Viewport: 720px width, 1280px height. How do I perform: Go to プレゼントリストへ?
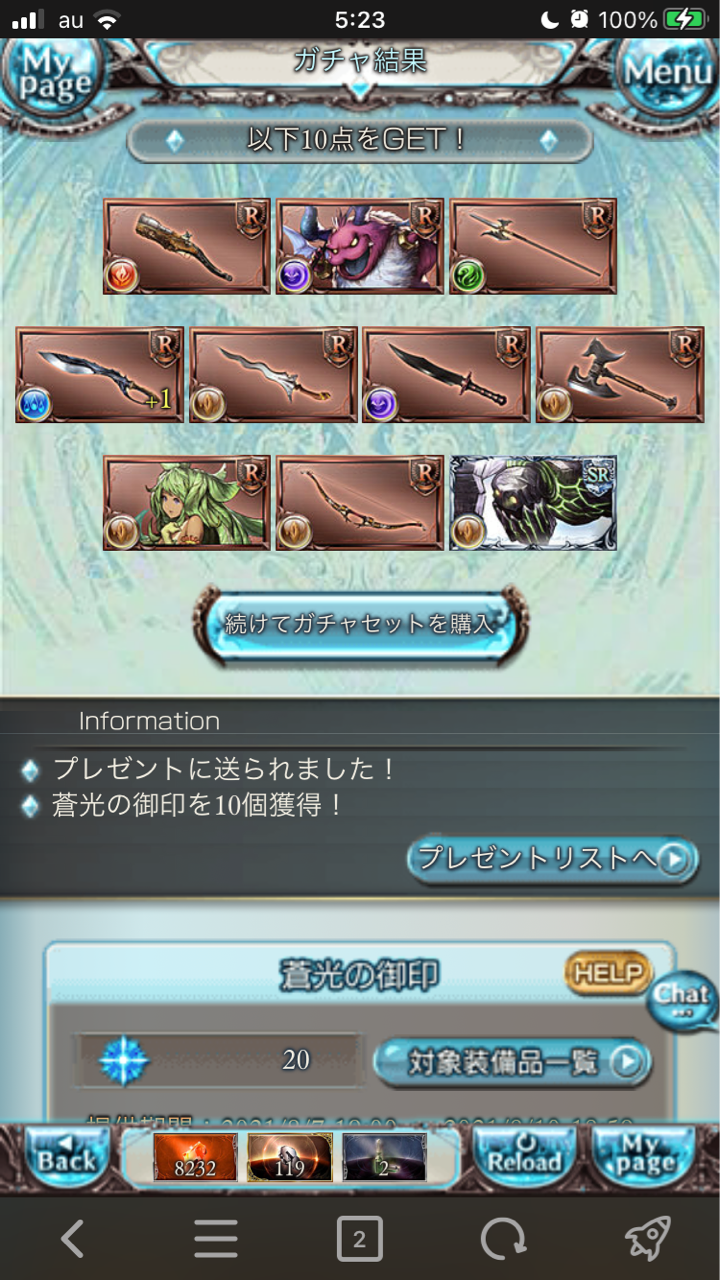tap(551, 859)
